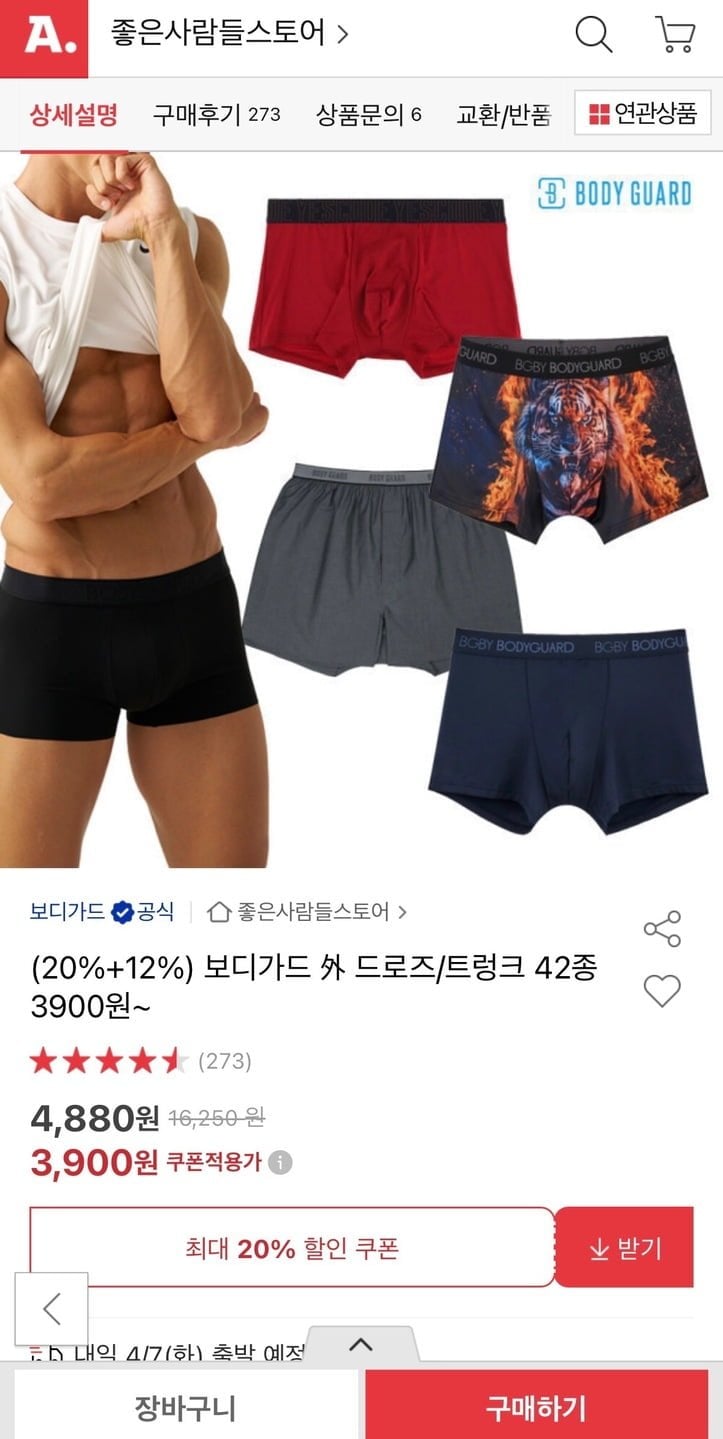Buy now with 구매하기 button
Image resolution: width=723 pixels, height=1439 pixels.
[536, 1408]
